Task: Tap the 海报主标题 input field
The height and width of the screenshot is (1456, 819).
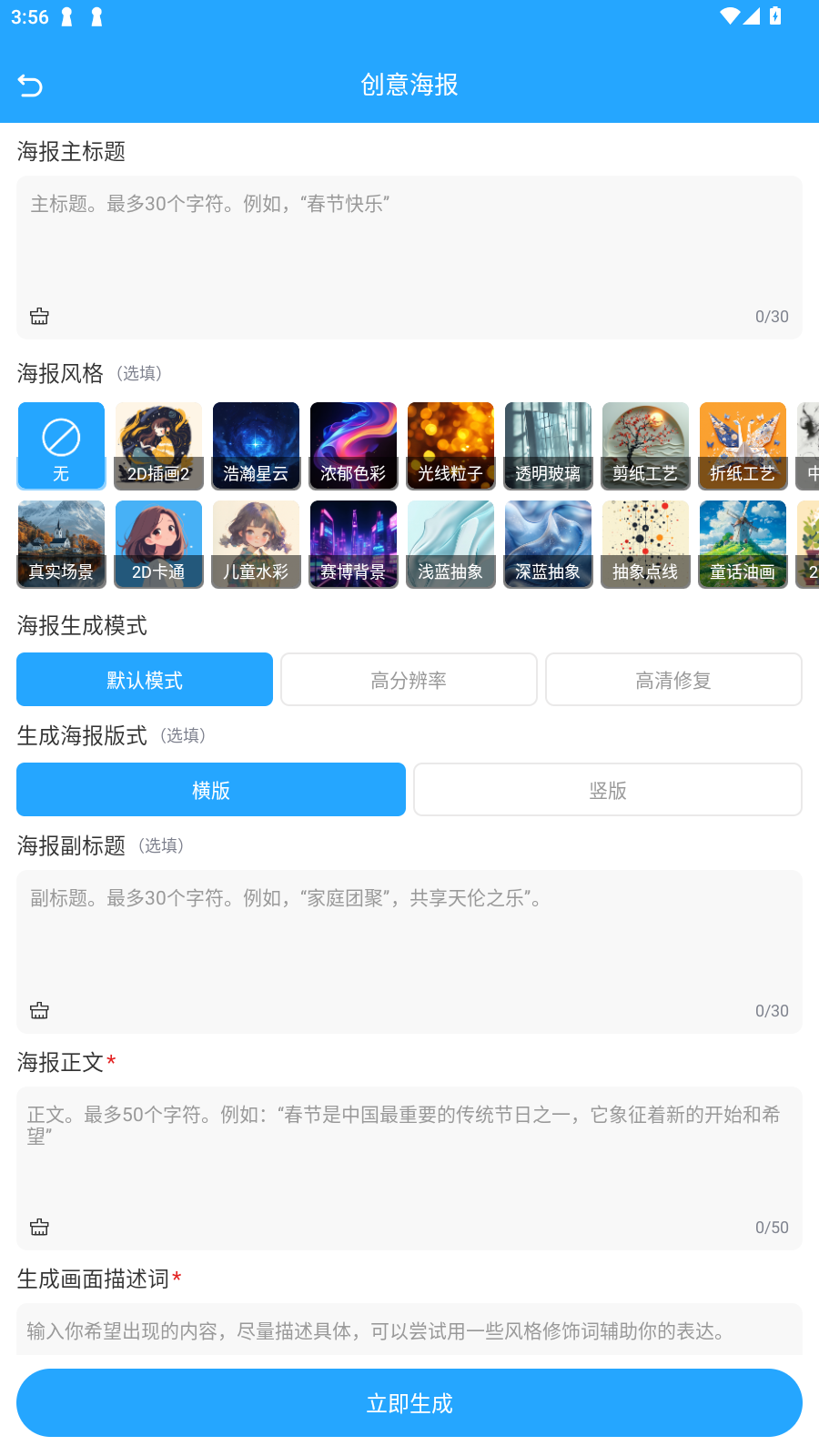Action: [x=409, y=246]
